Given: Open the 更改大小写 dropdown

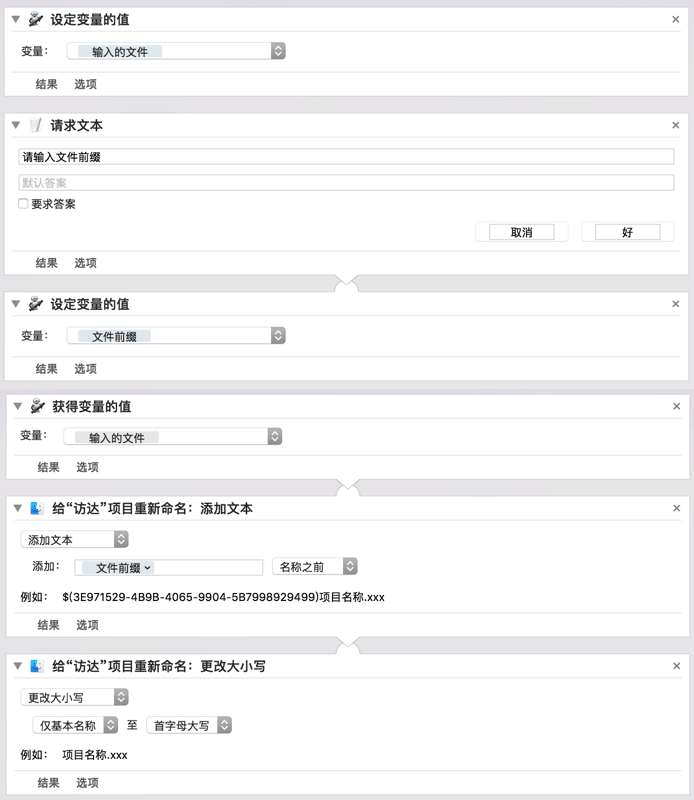Looking at the screenshot, I should click(x=75, y=697).
